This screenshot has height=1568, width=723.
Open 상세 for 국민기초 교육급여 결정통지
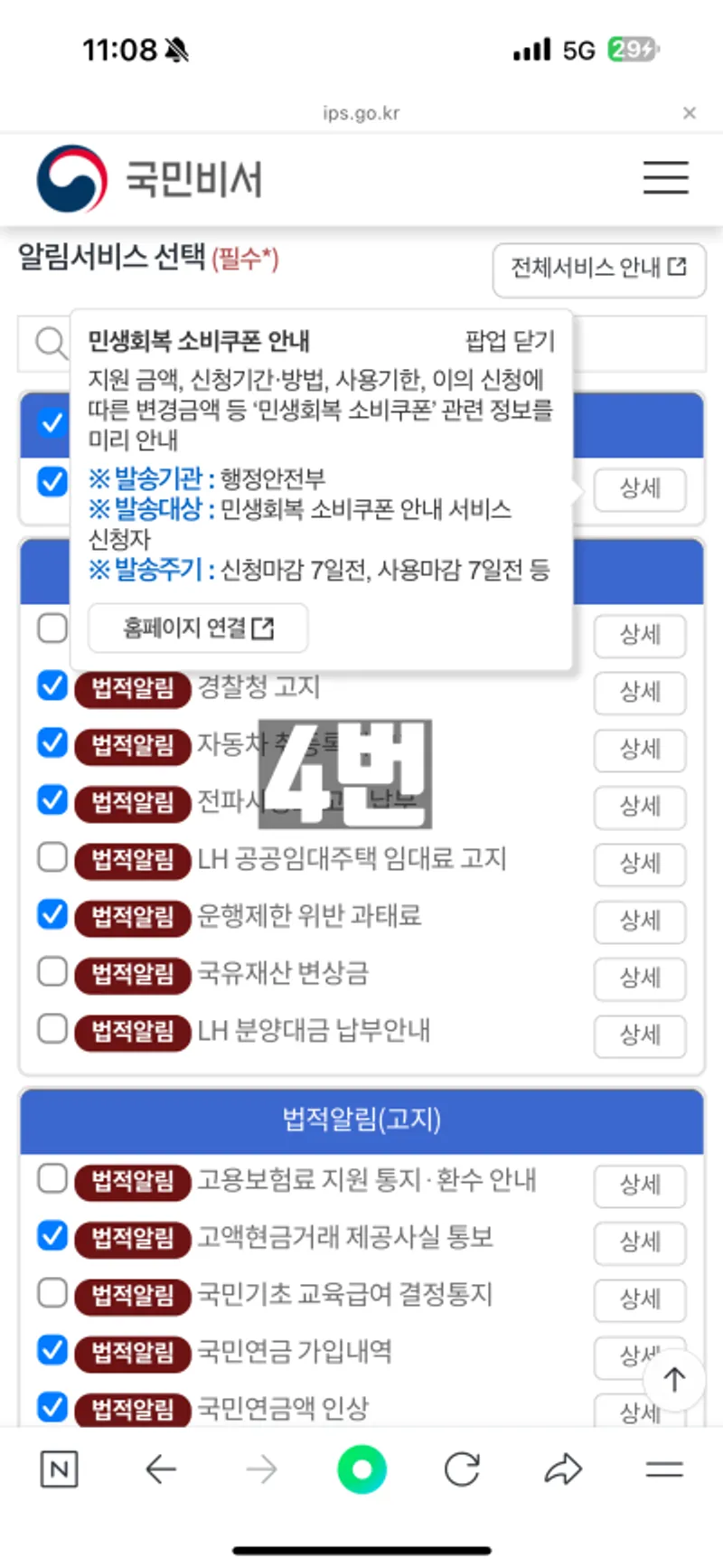point(639,1299)
